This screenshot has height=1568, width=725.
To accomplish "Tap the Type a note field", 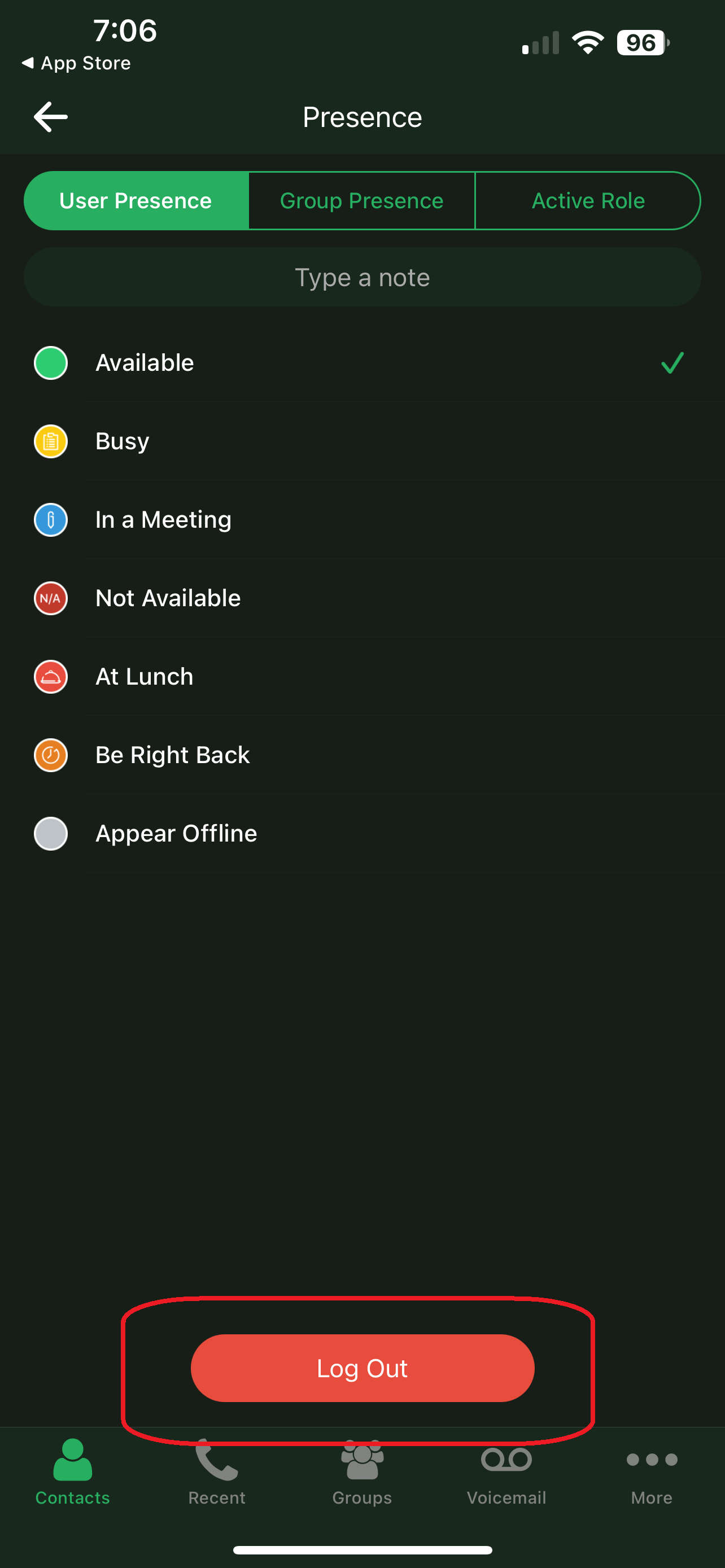I will pyautogui.click(x=362, y=278).
